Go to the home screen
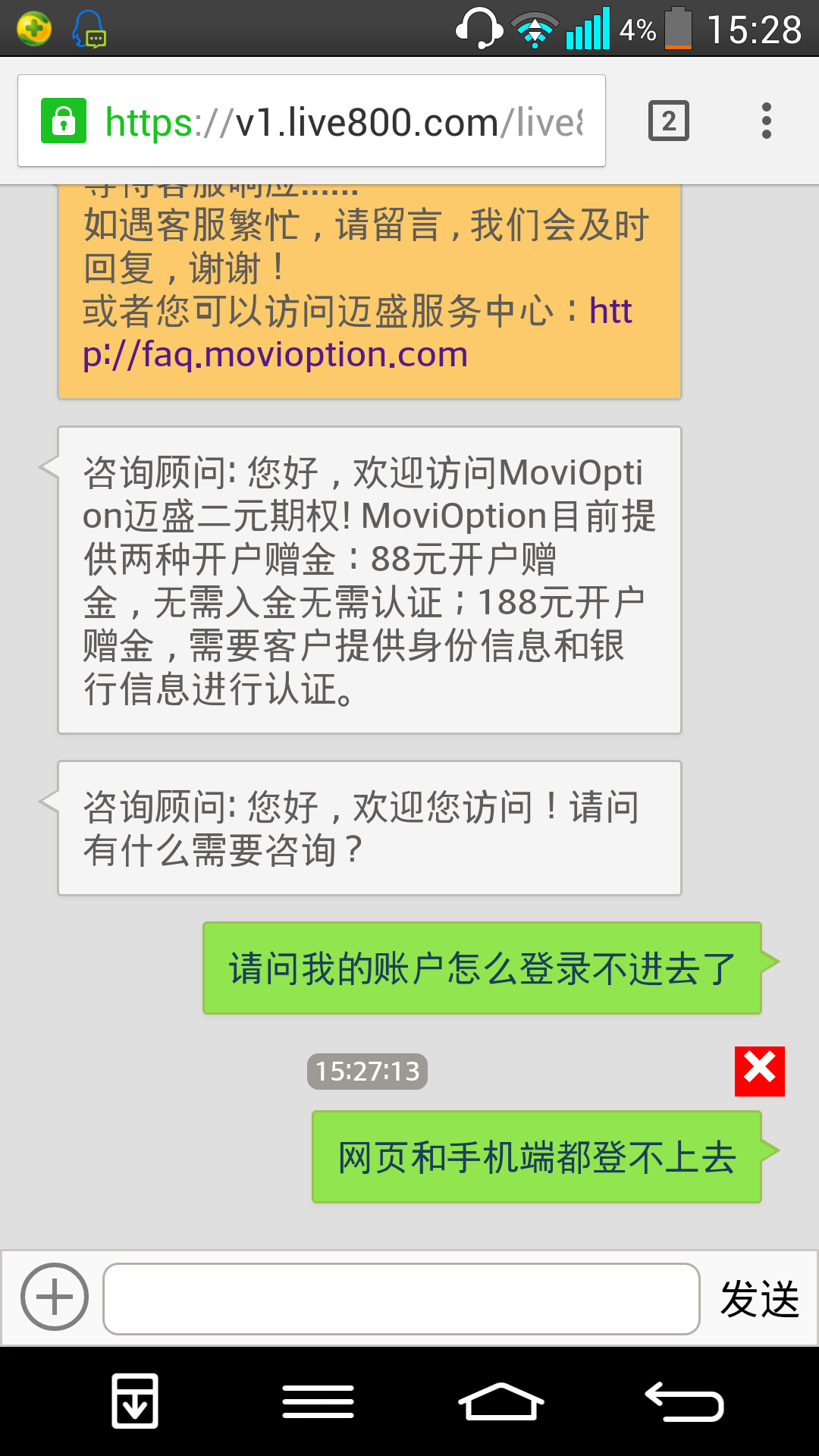Image resolution: width=819 pixels, height=1456 pixels. 501,1401
